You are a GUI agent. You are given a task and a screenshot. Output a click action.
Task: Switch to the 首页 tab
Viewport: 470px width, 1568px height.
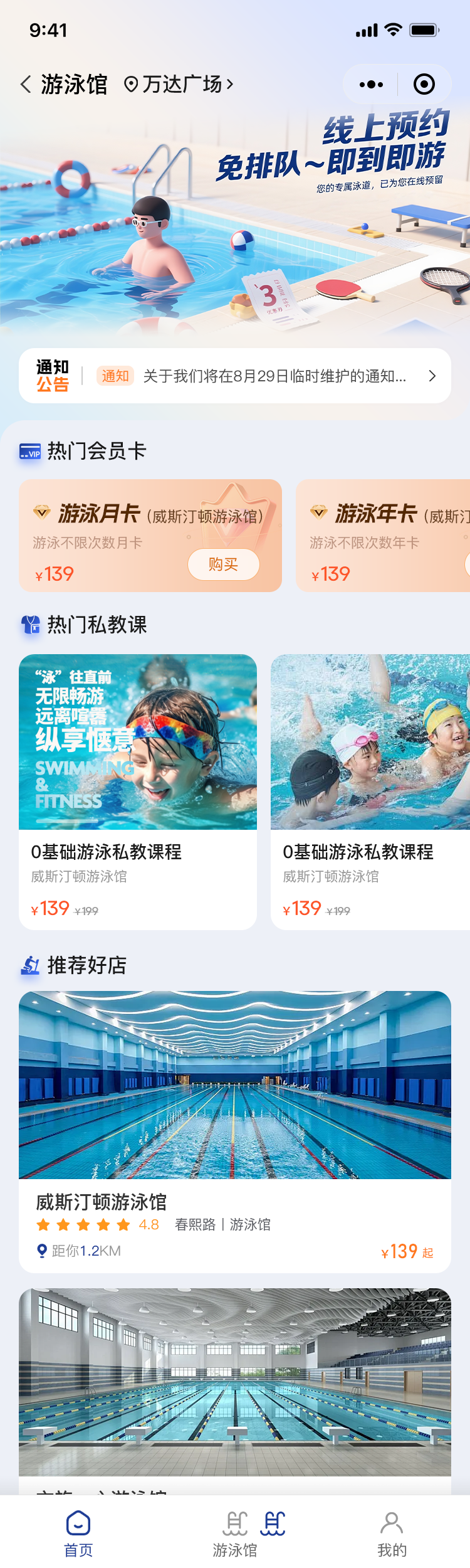pyautogui.click(x=78, y=1533)
